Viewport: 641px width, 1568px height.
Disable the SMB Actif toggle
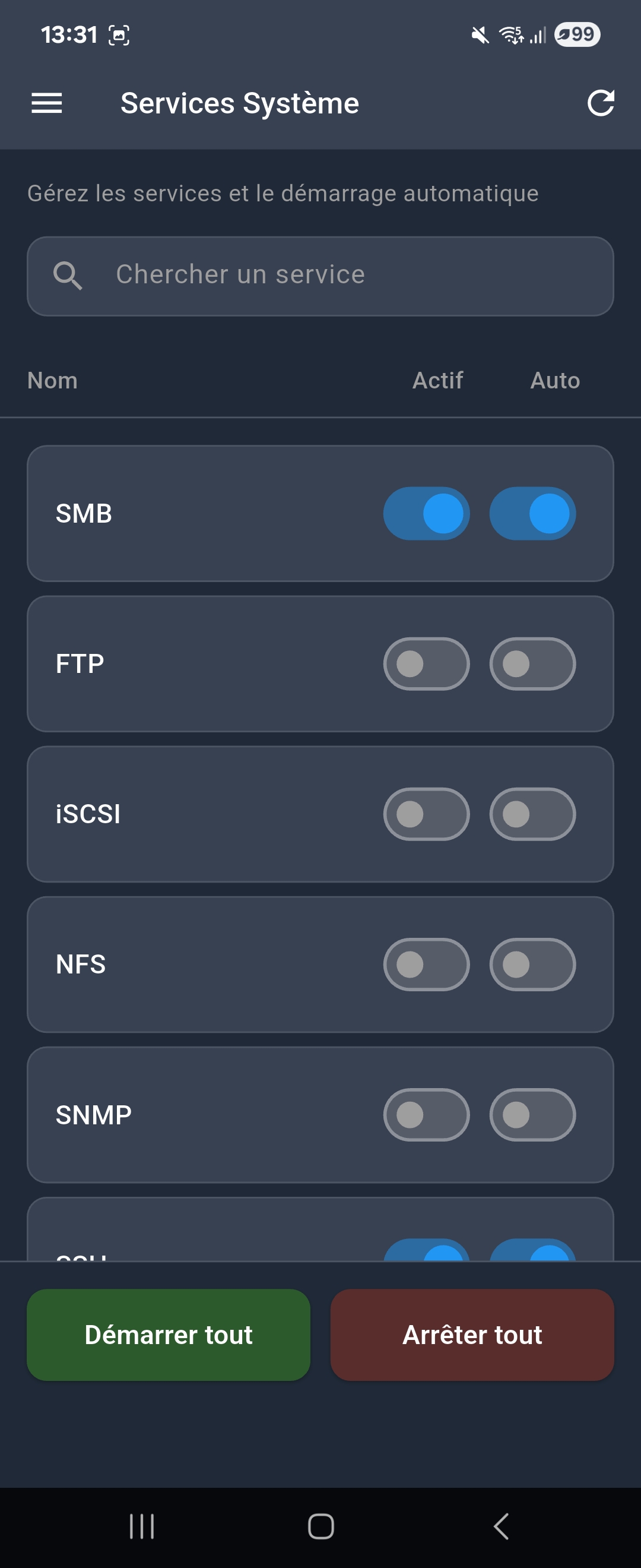click(x=426, y=513)
